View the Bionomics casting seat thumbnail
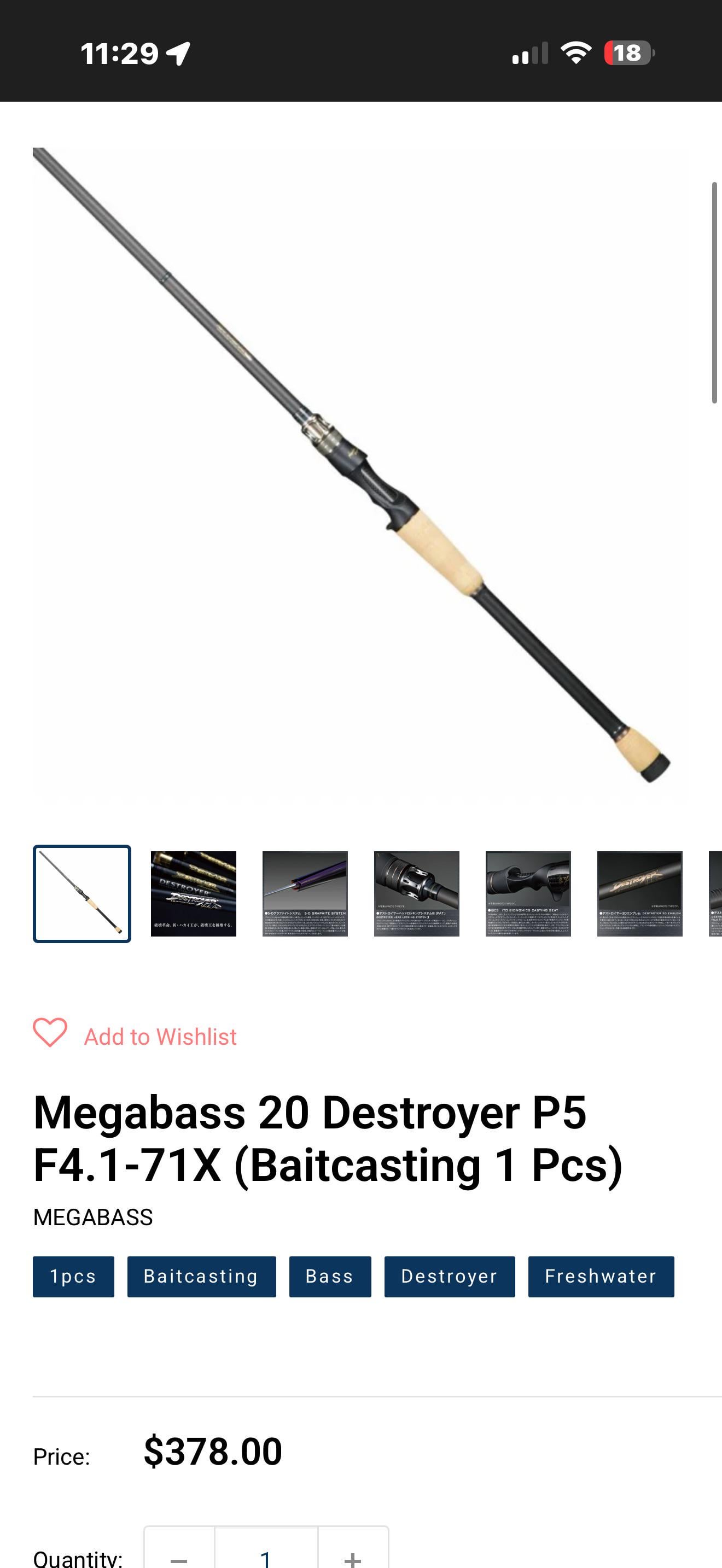This screenshot has height=1568, width=722. coord(528,893)
